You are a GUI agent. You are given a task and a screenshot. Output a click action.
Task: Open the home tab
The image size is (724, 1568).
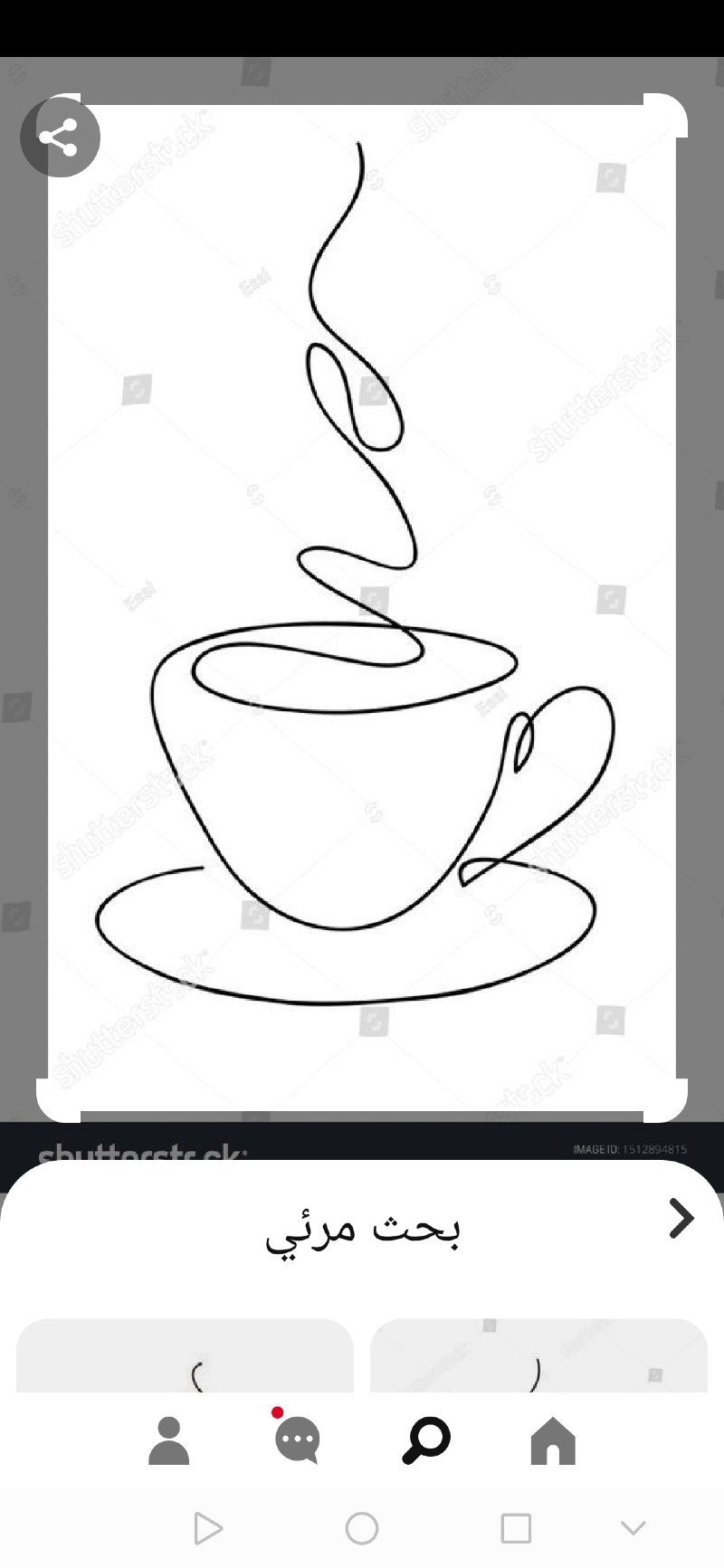[x=552, y=1440]
